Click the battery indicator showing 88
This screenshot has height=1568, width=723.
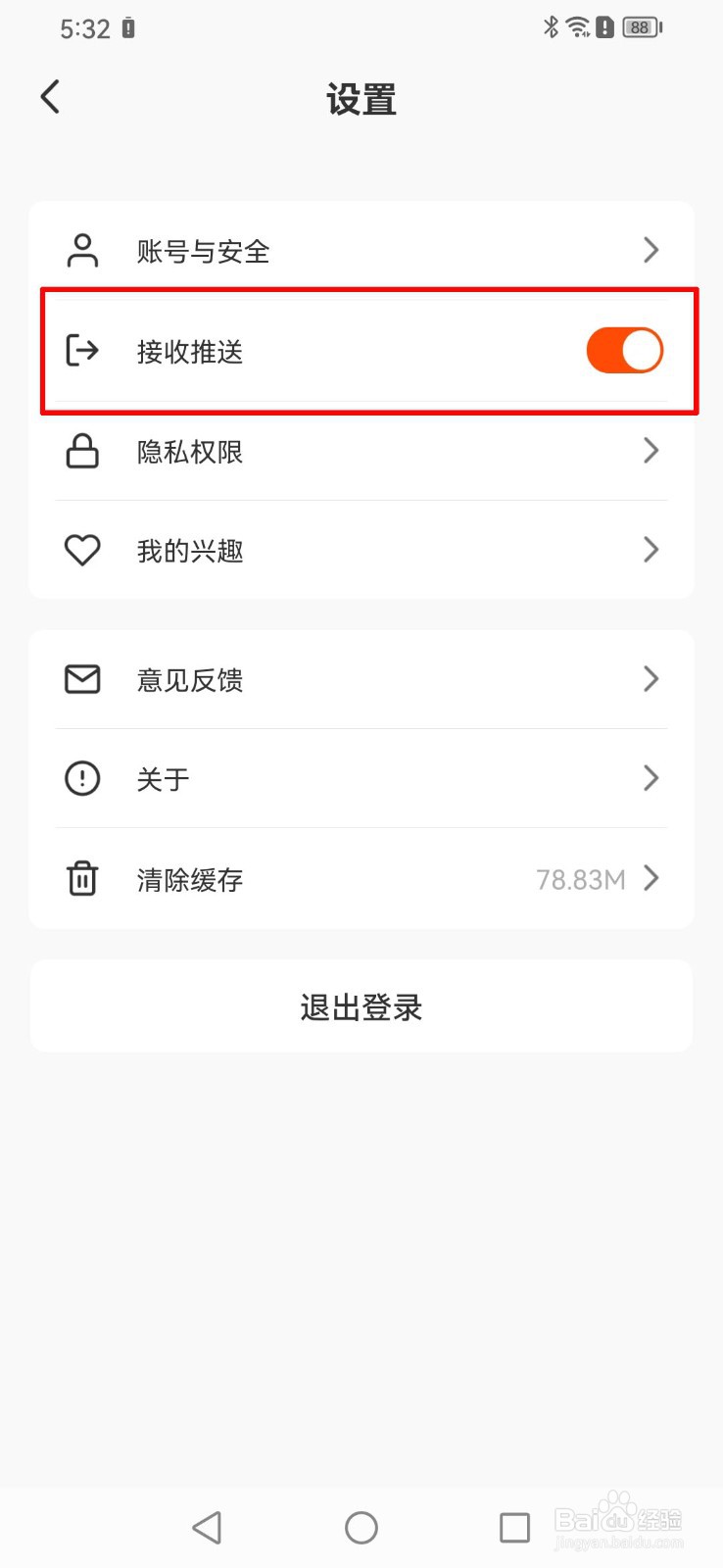pos(638,26)
